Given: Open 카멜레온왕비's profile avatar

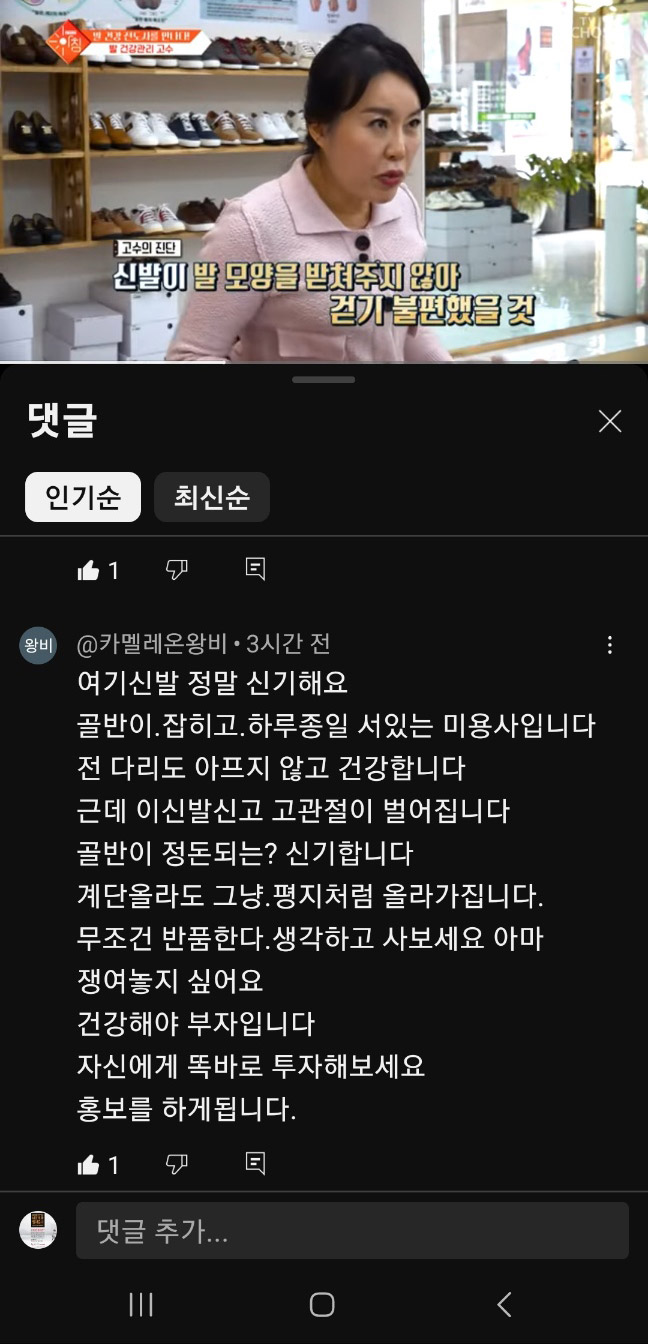Looking at the screenshot, I should coord(38,645).
